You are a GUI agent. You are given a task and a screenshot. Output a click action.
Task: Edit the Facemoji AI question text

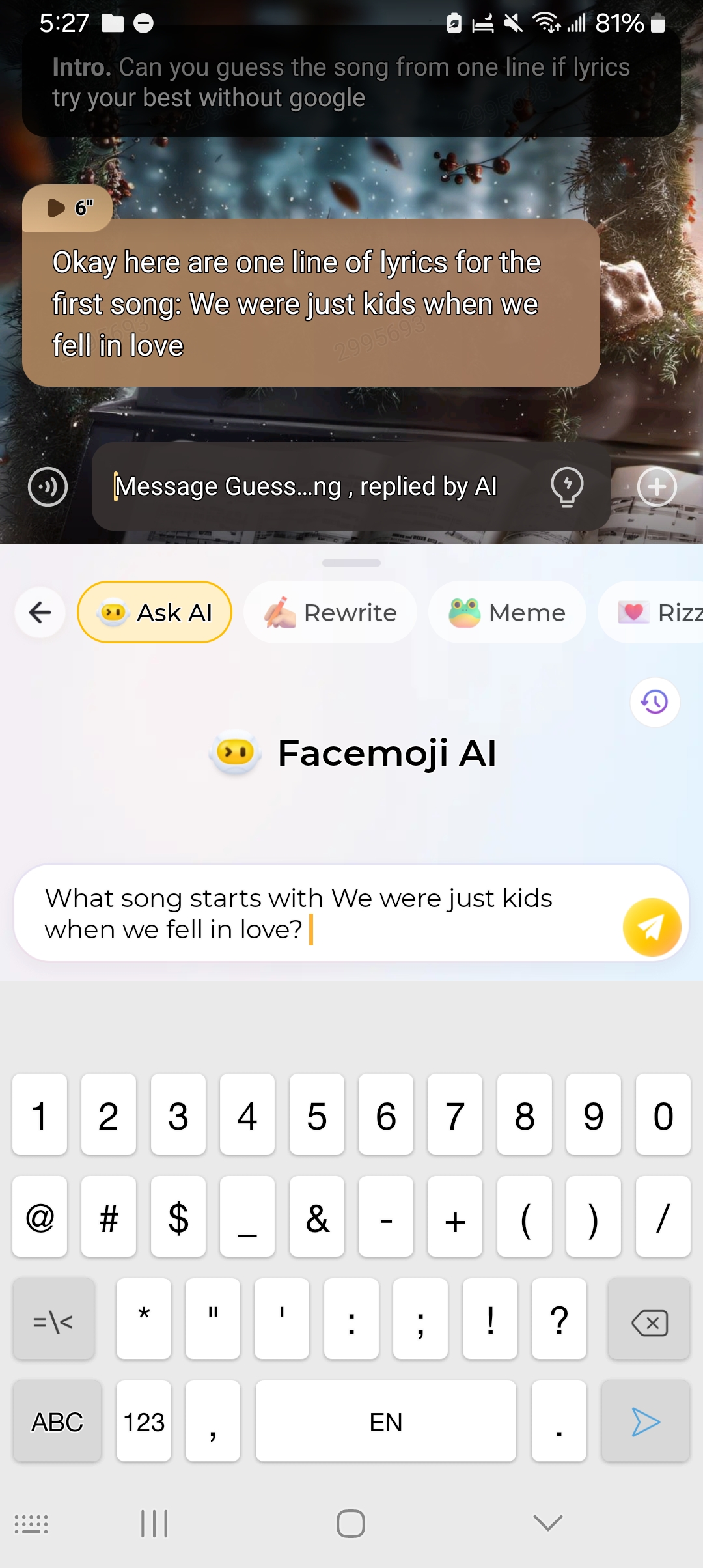point(312,913)
